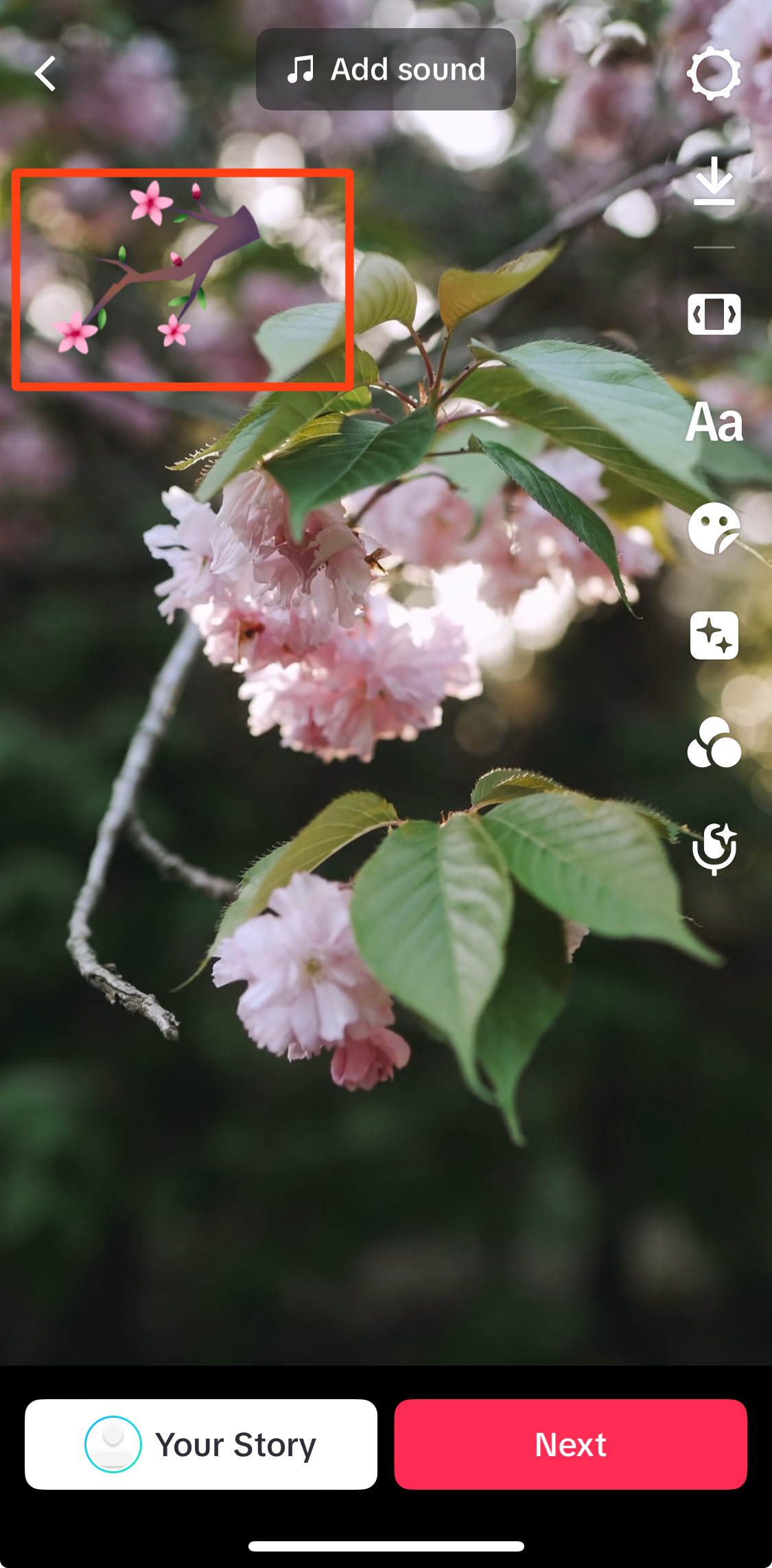Download the video with the save icon
Image resolution: width=772 pixels, height=1568 pixels.
[x=714, y=181]
